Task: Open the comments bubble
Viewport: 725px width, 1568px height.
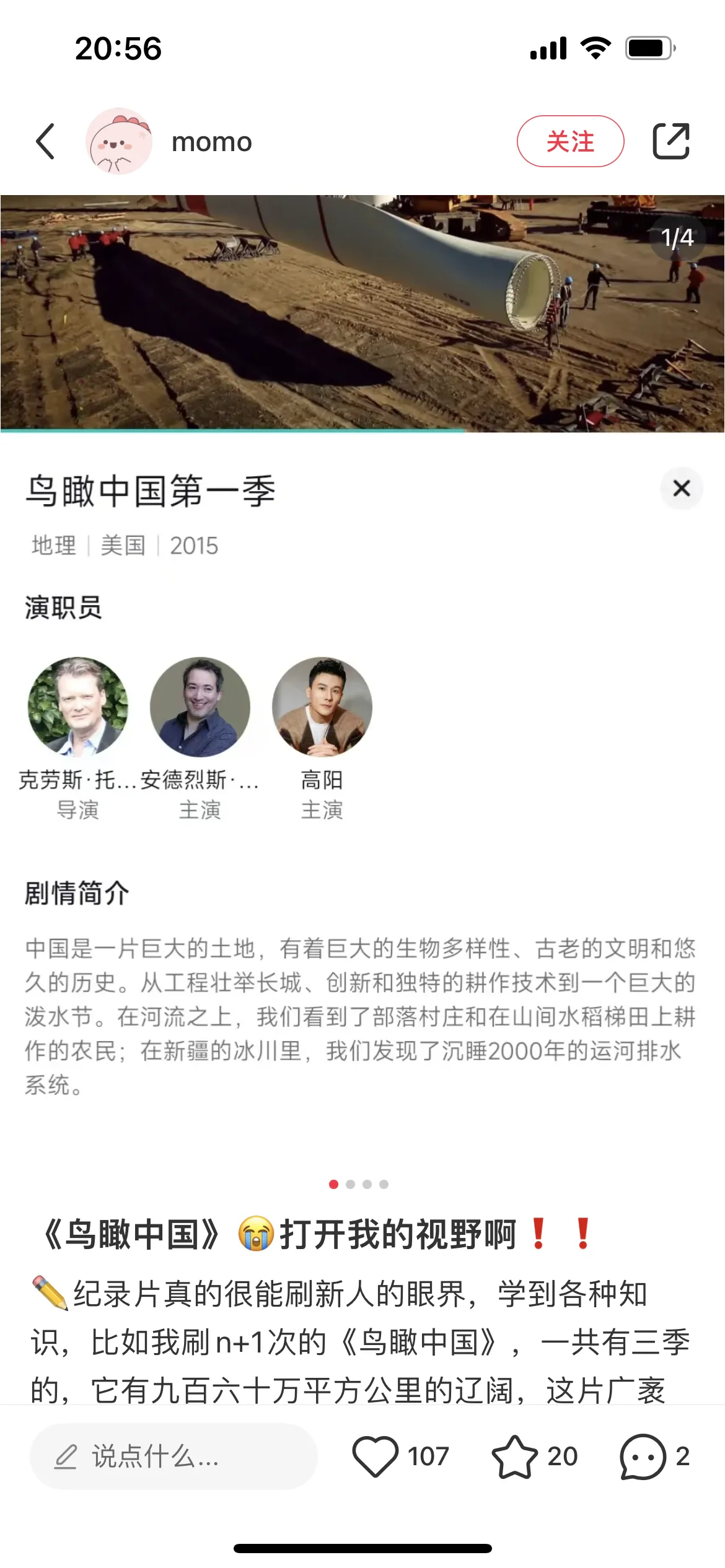Action: (643, 1457)
